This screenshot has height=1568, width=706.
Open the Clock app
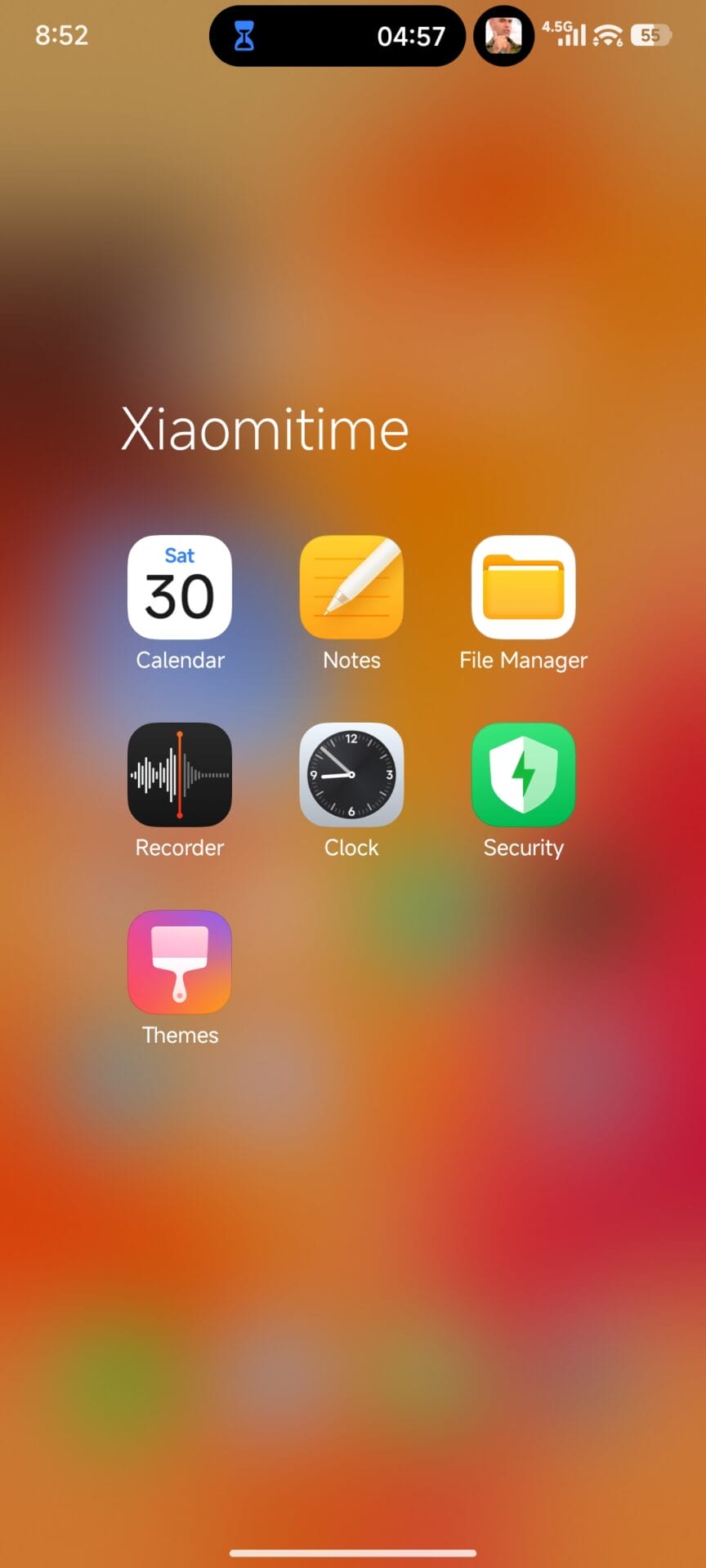tap(351, 774)
